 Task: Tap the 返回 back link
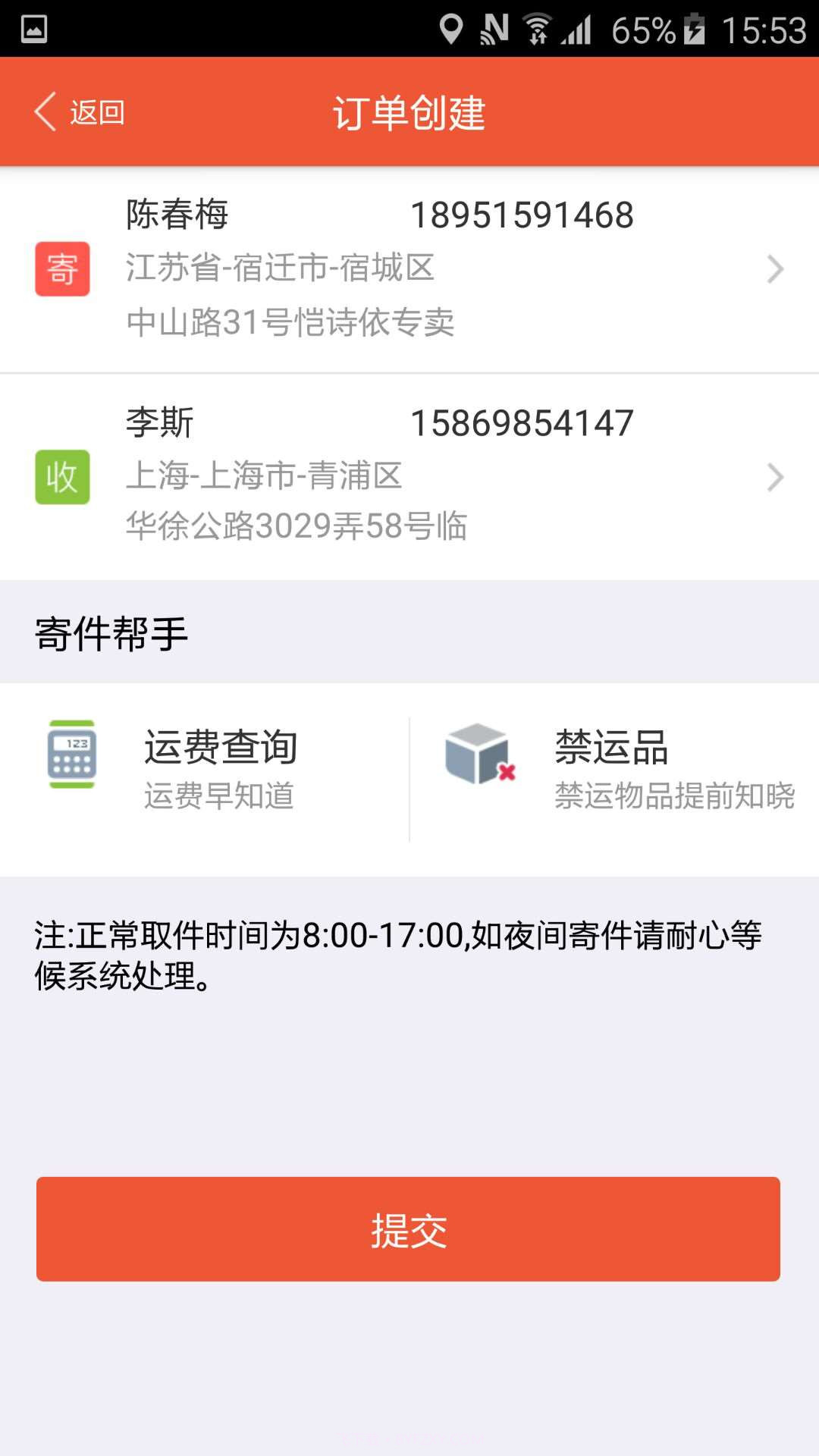pos(96,111)
